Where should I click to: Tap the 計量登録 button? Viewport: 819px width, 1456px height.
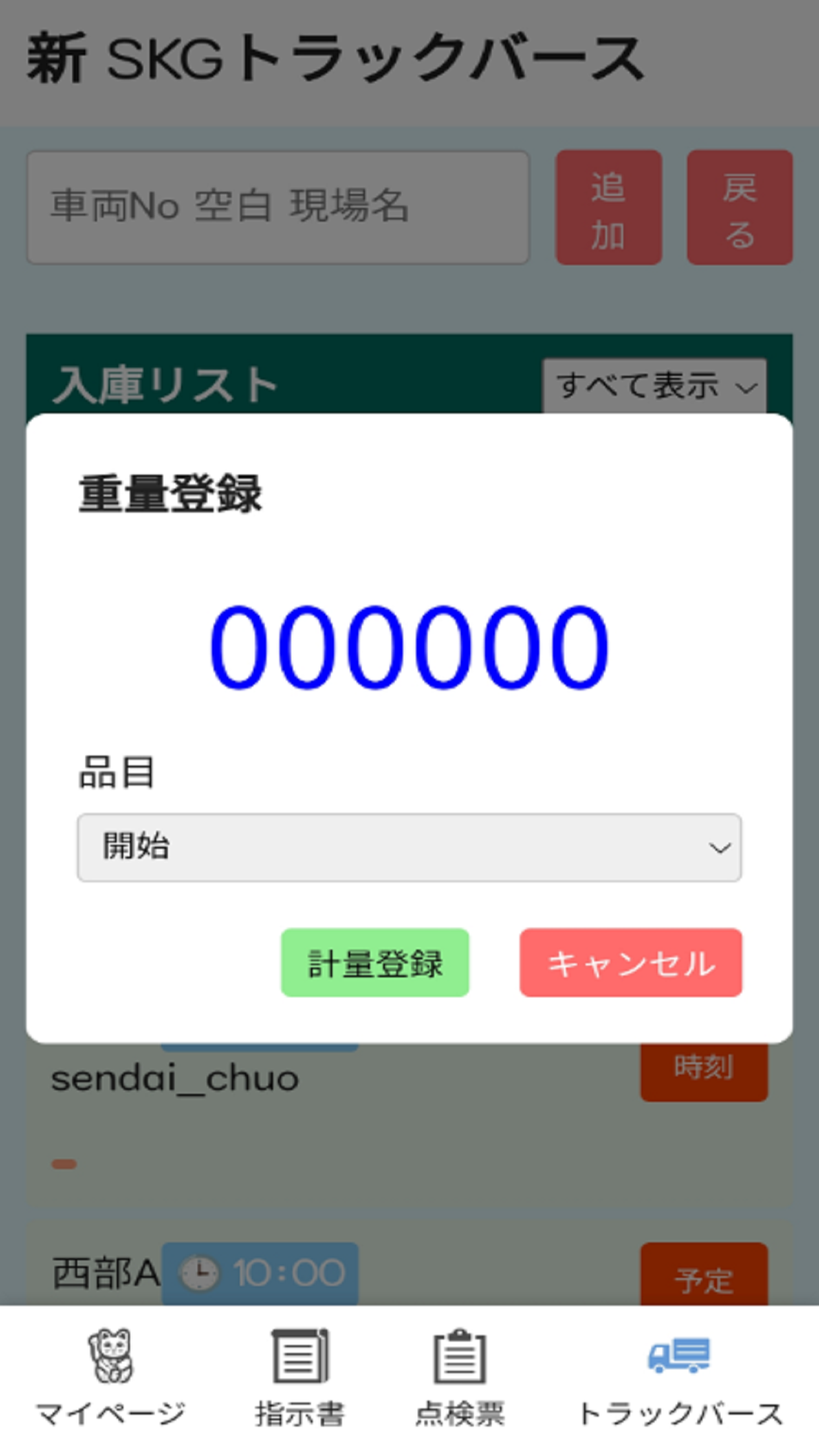(375, 963)
